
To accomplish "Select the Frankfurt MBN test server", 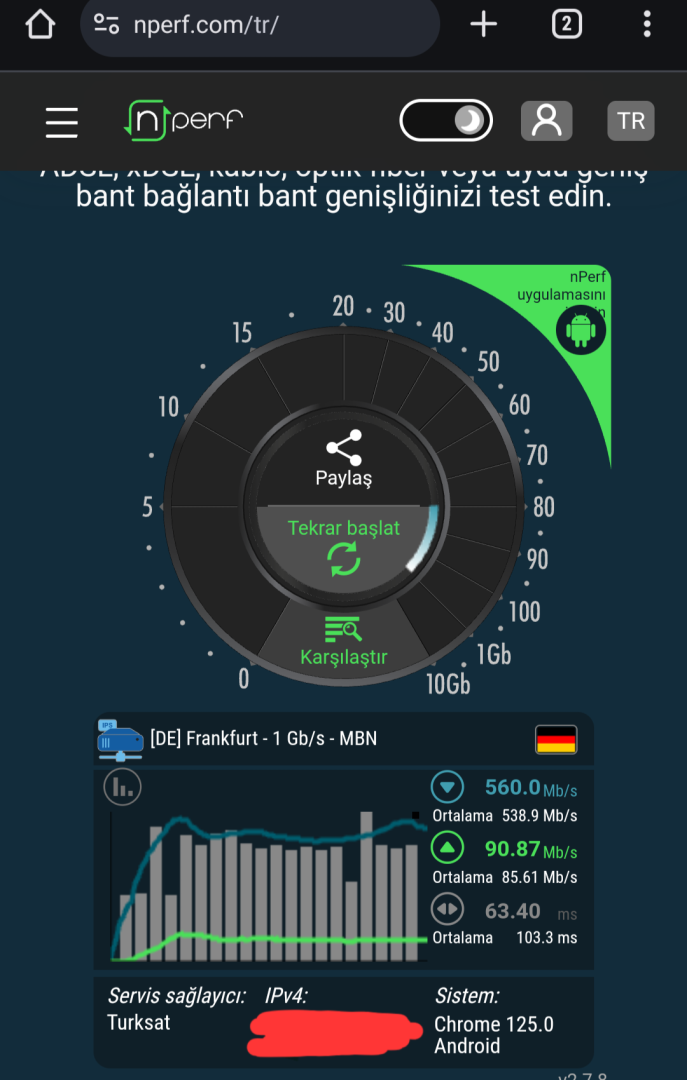I will (x=263, y=740).
